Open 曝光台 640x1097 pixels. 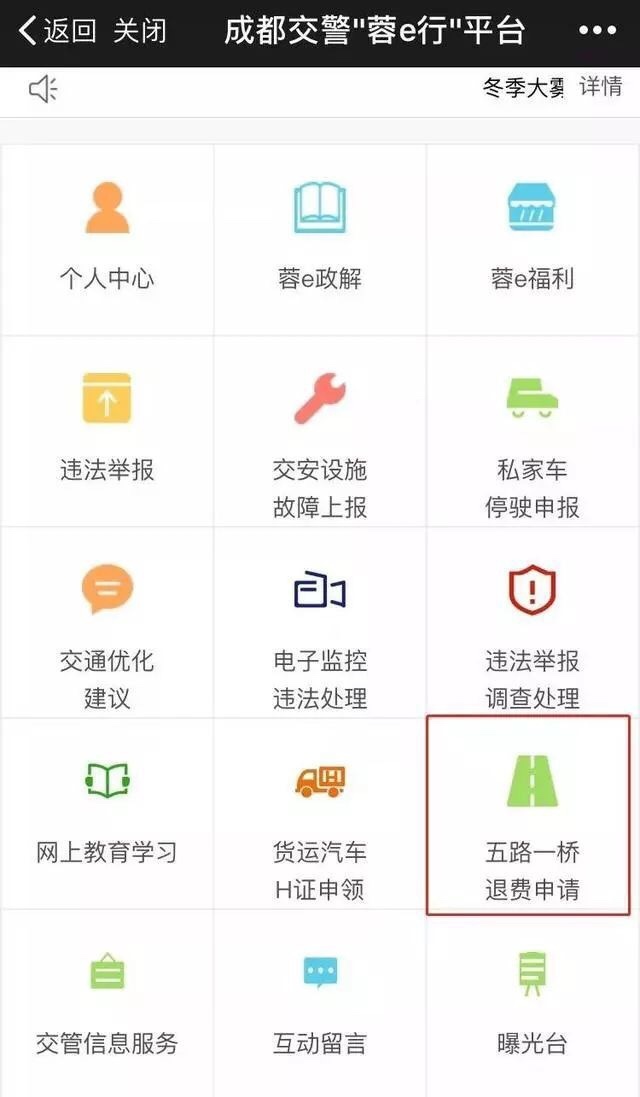coord(532,1003)
